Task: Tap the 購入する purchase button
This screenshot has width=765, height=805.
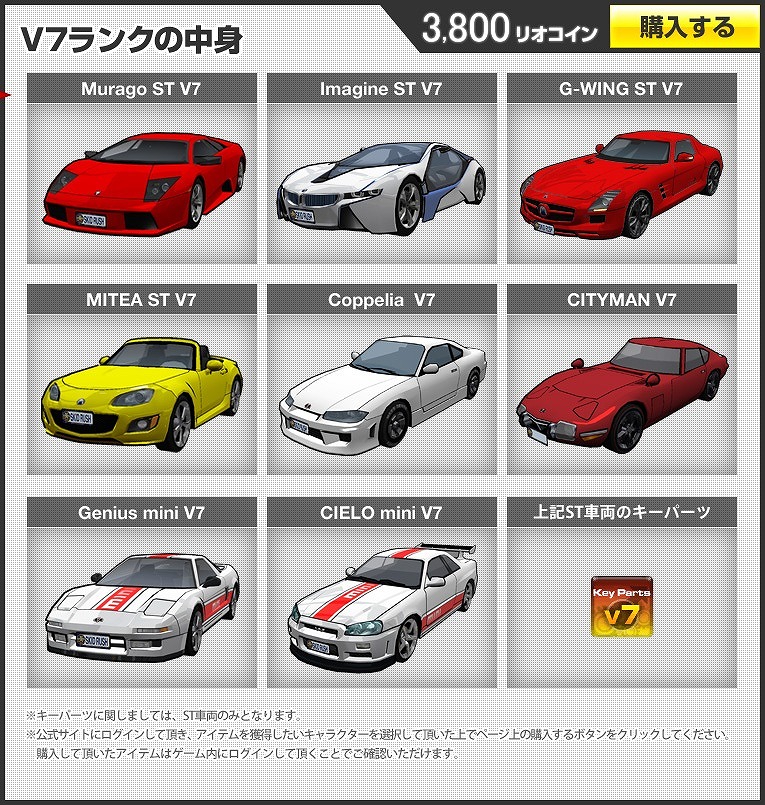Action: pyautogui.click(x=686, y=28)
